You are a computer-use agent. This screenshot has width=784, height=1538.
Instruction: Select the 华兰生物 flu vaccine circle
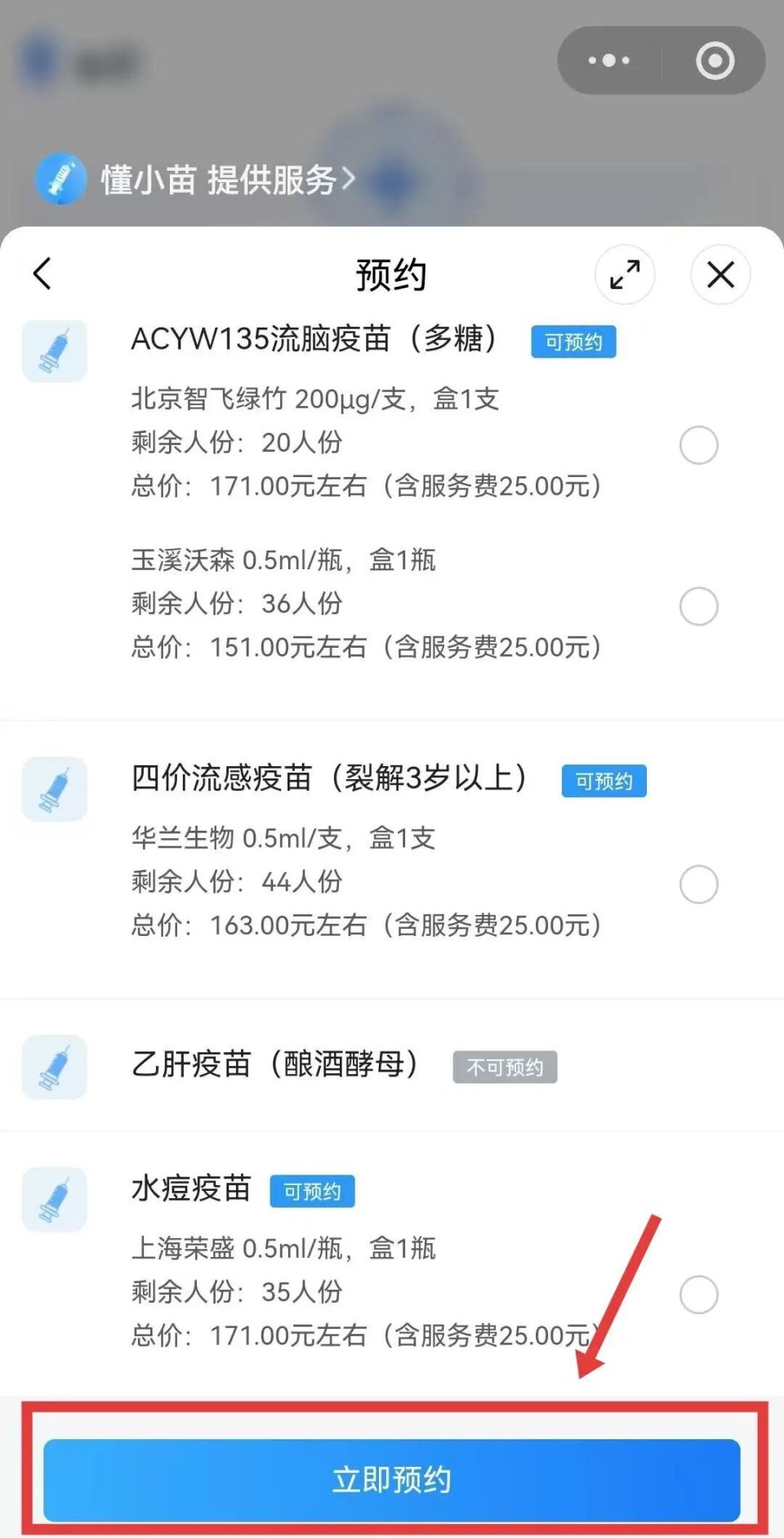click(x=698, y=885)
